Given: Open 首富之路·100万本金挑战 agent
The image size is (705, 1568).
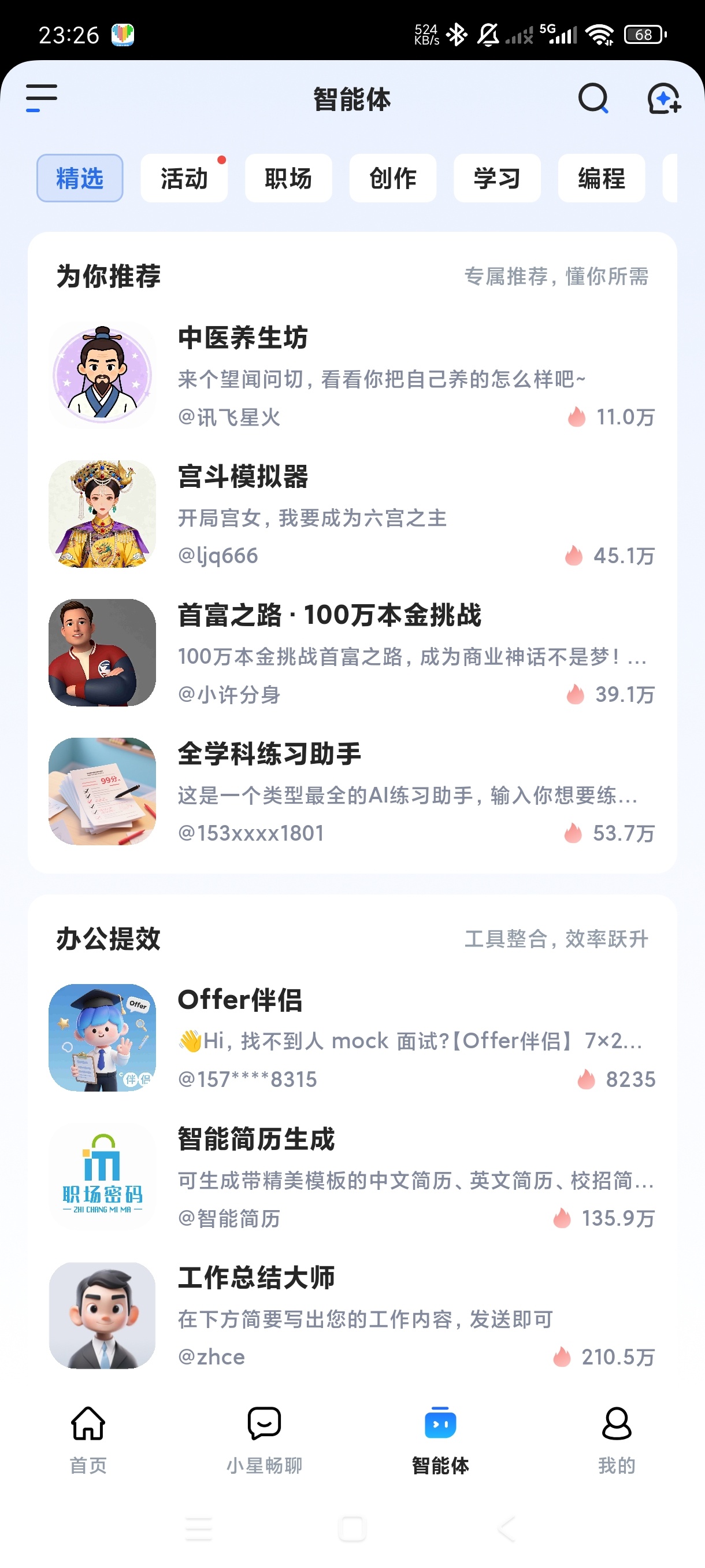Looking at the screenshot, I should (352, 653).
